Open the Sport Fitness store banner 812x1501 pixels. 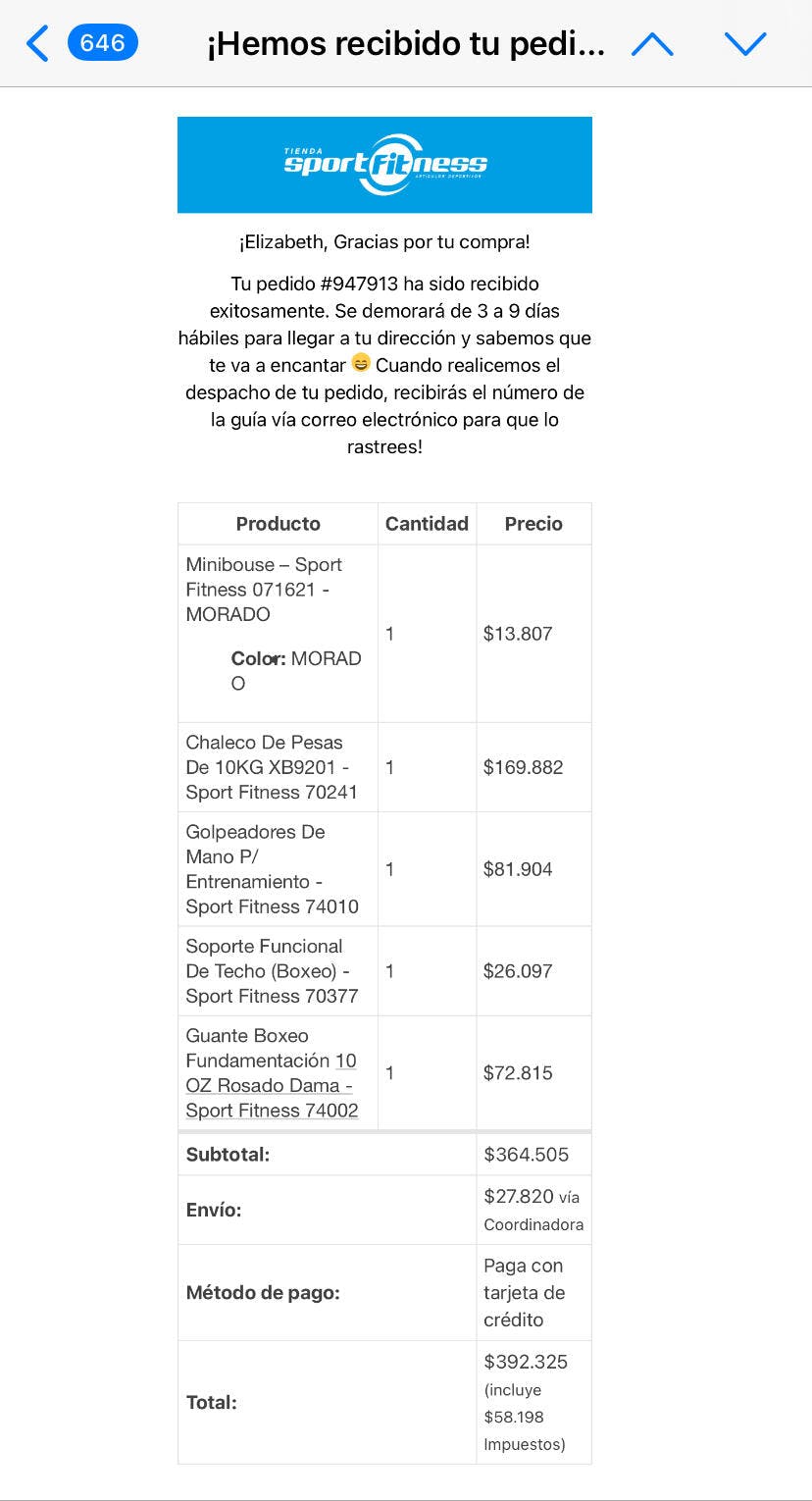tap(384, 165)
